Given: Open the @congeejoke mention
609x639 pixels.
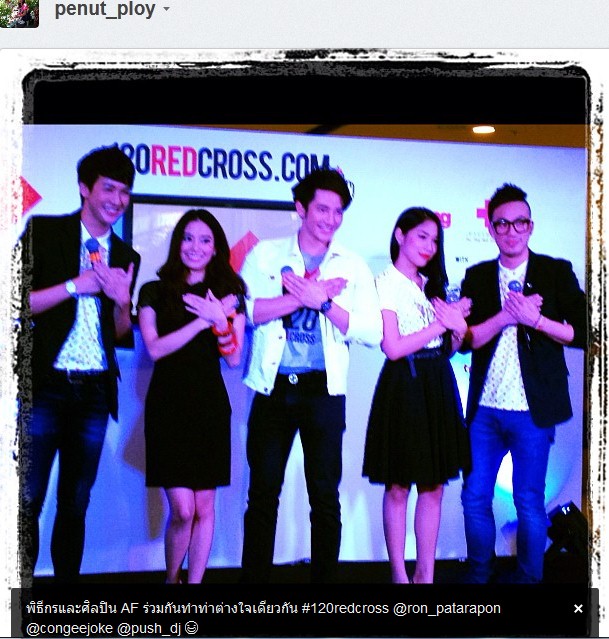Looking at the screenshot, I should [x=65, y=628].
